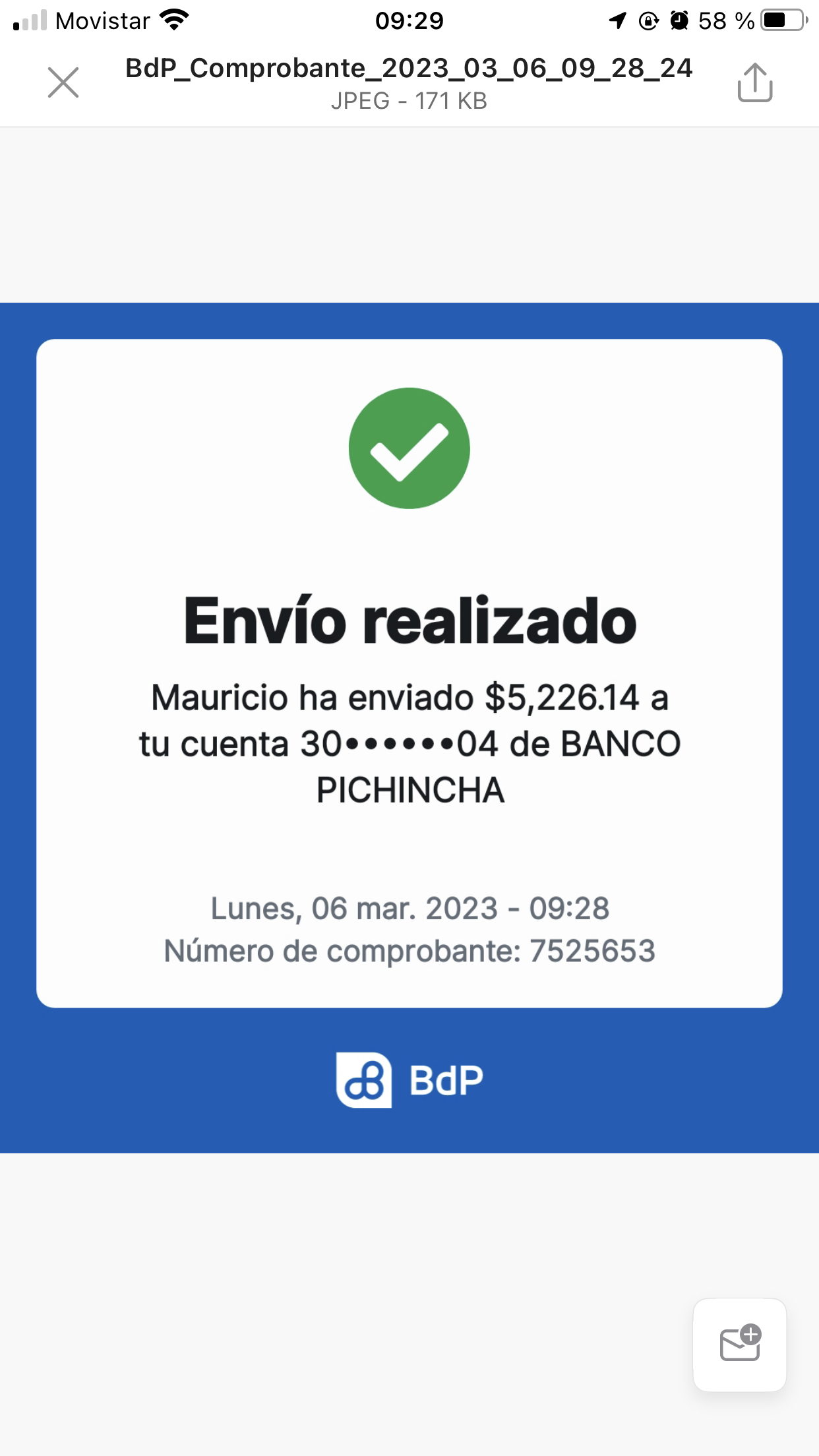819x1456 pixels.
Task: Share the BdP comprobante image
Action: point(754,83)
